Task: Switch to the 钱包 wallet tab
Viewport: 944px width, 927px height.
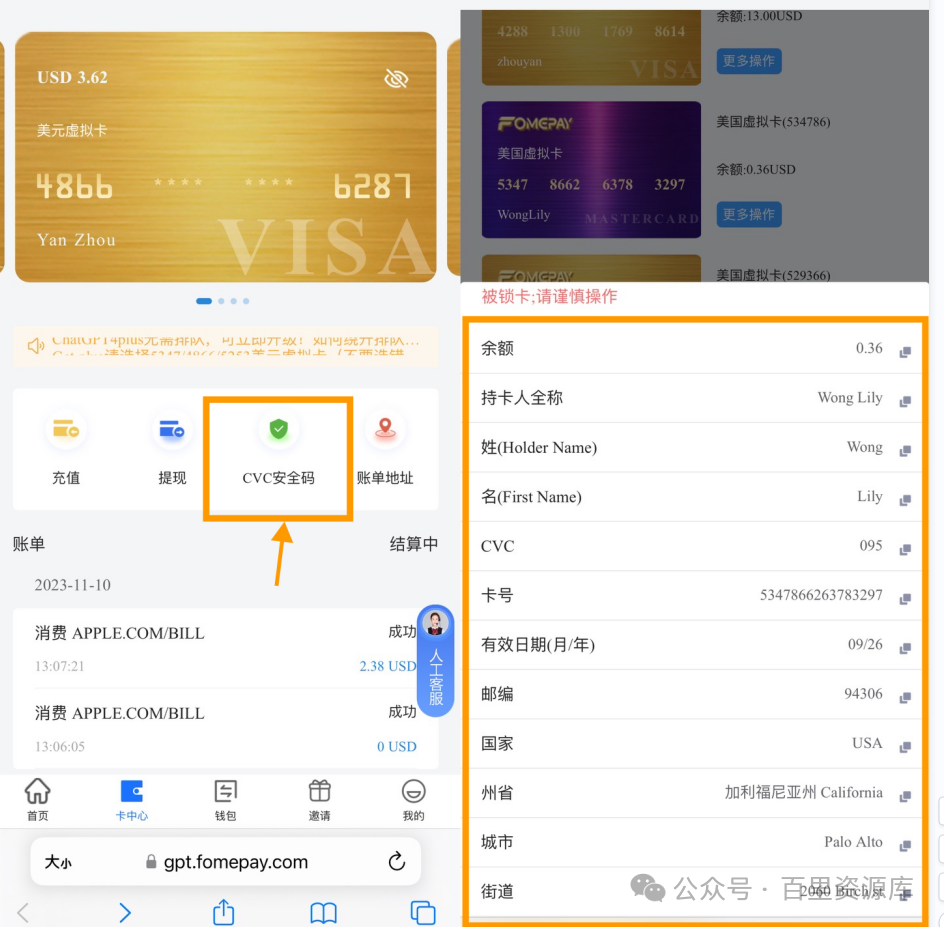Action: point(225,799)
